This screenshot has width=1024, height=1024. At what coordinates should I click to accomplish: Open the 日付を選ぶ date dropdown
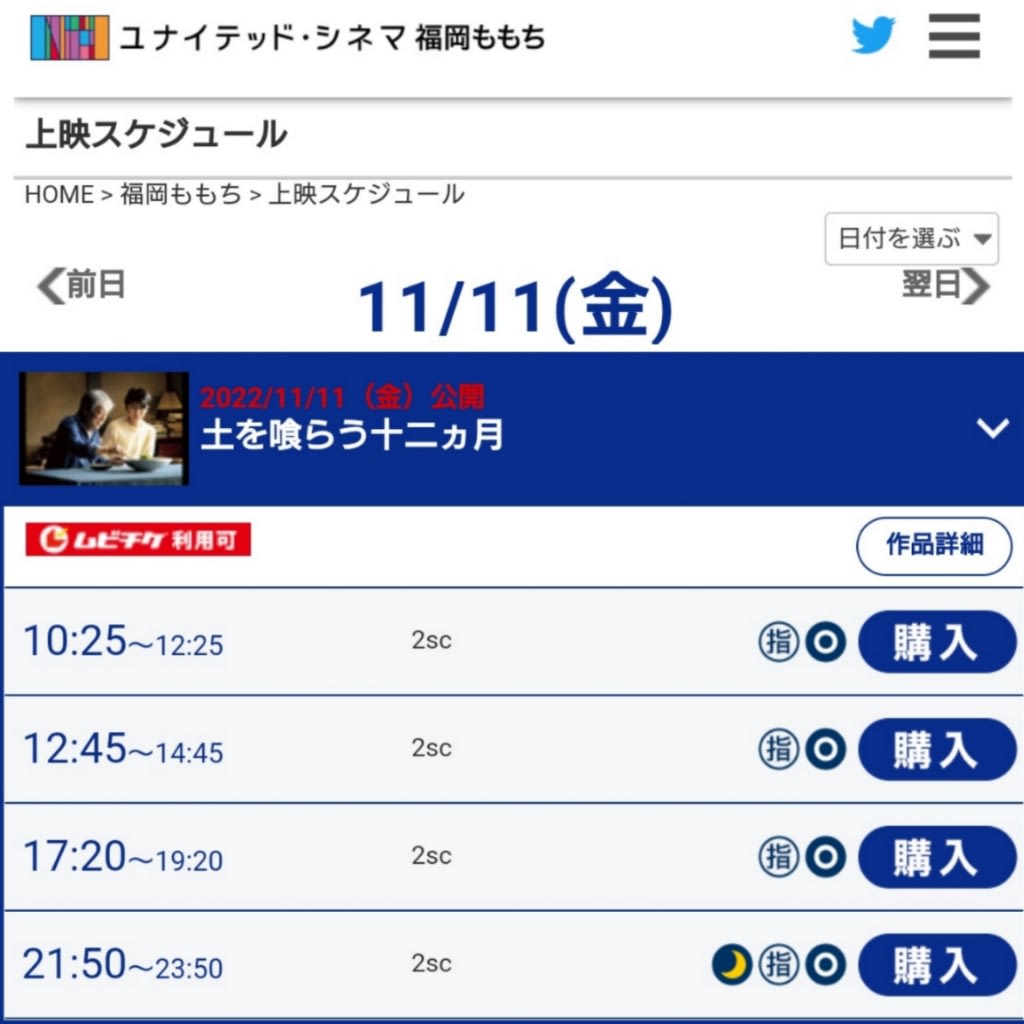(x=911, y=239)
